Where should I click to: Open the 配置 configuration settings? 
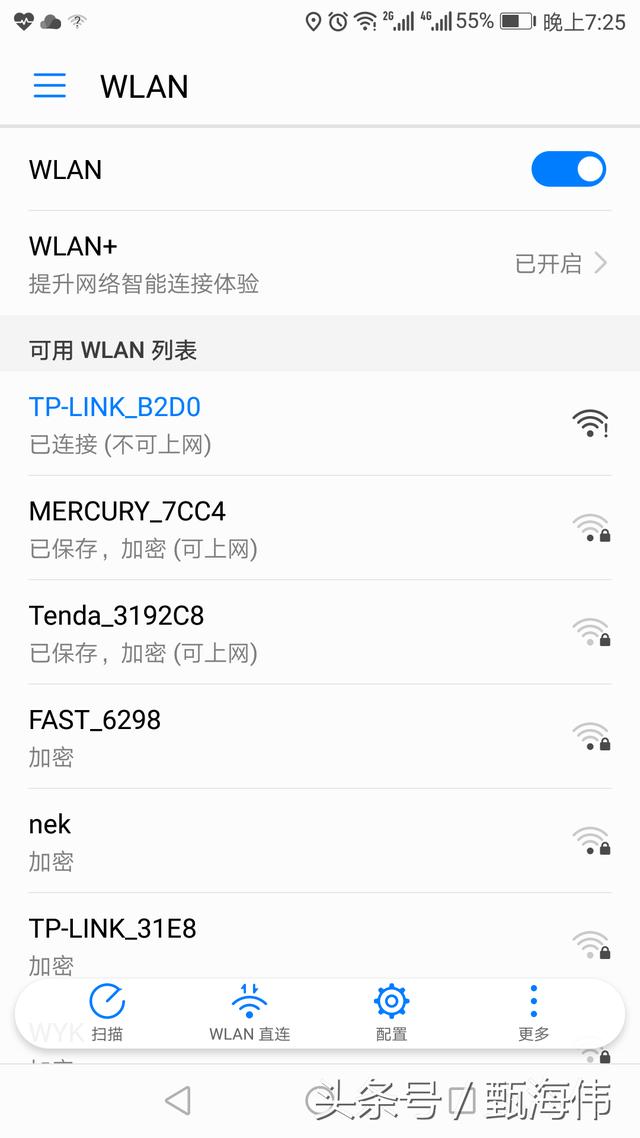[x=391, y=1012]
